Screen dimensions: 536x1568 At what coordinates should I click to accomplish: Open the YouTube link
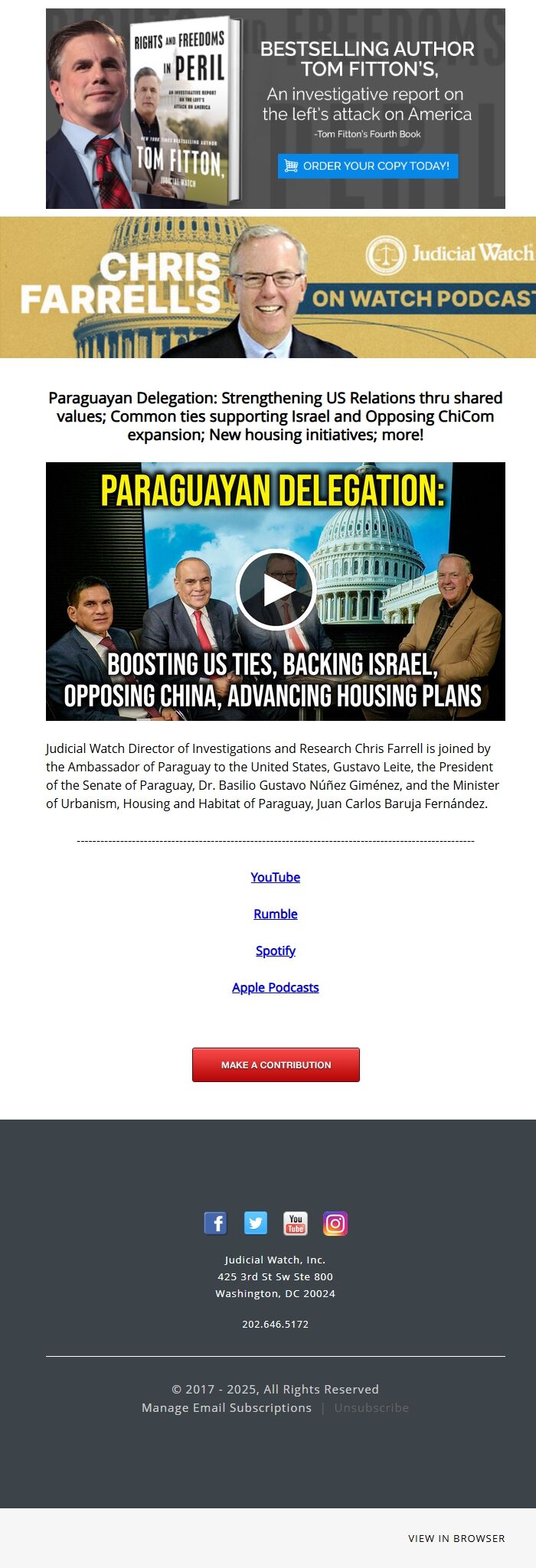(275, 877)
